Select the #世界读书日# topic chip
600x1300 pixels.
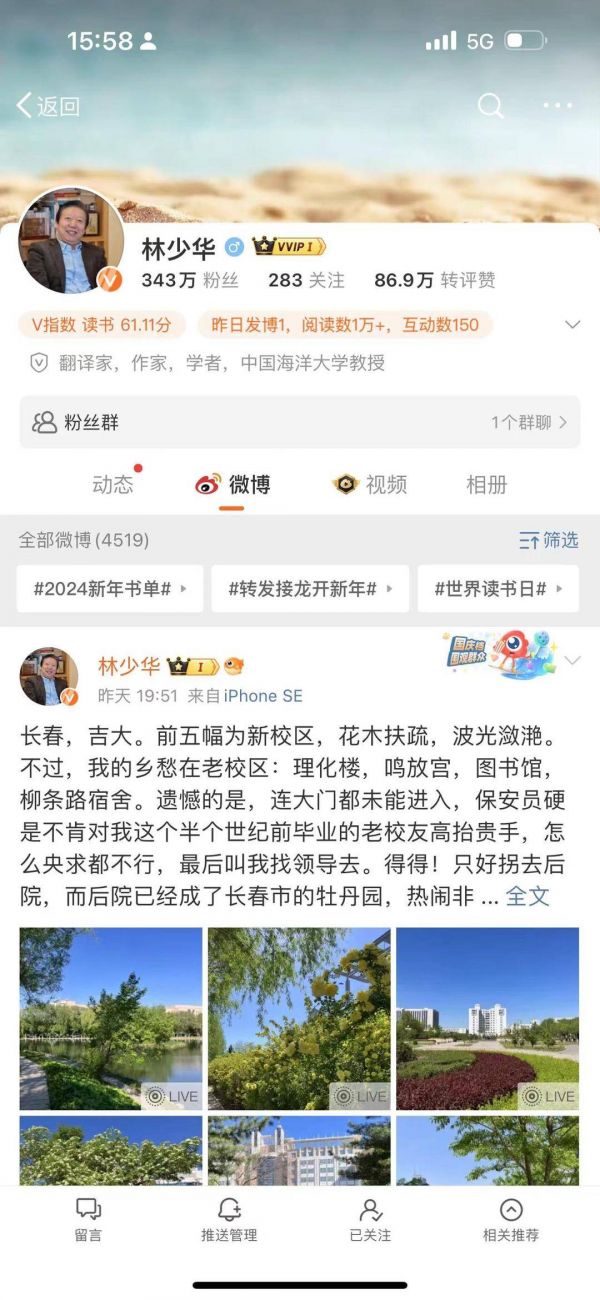(x=497, y=589)
